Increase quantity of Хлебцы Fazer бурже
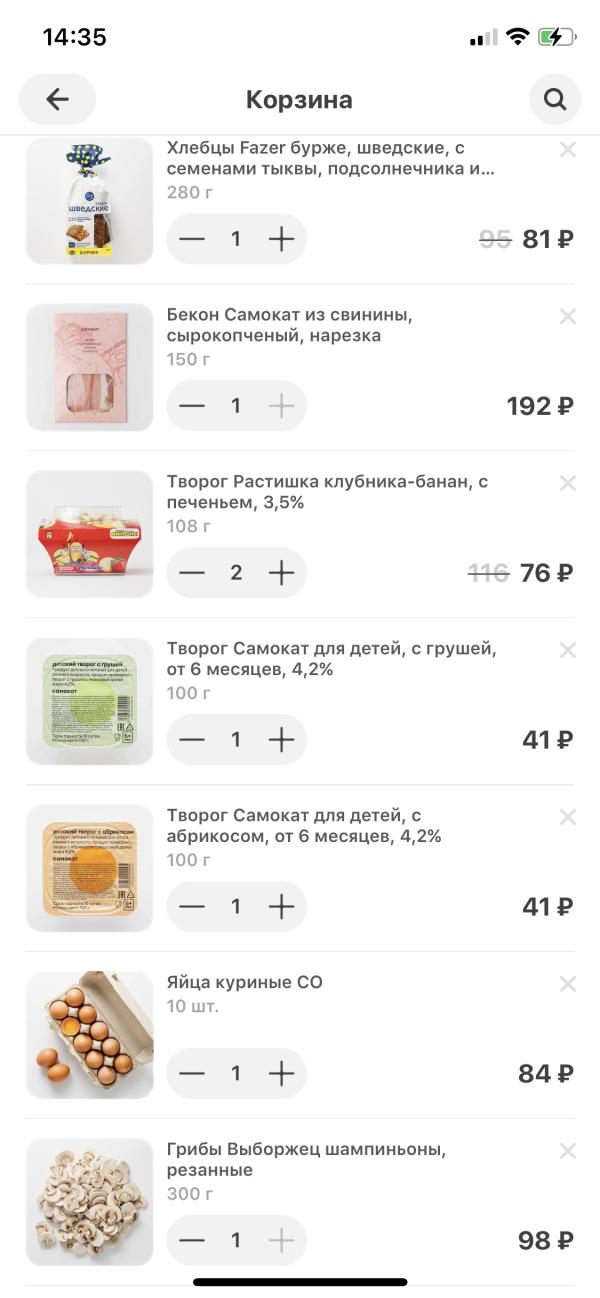Image resolution: width=600 pixels, height=1298 pixels. click(281, 239)
